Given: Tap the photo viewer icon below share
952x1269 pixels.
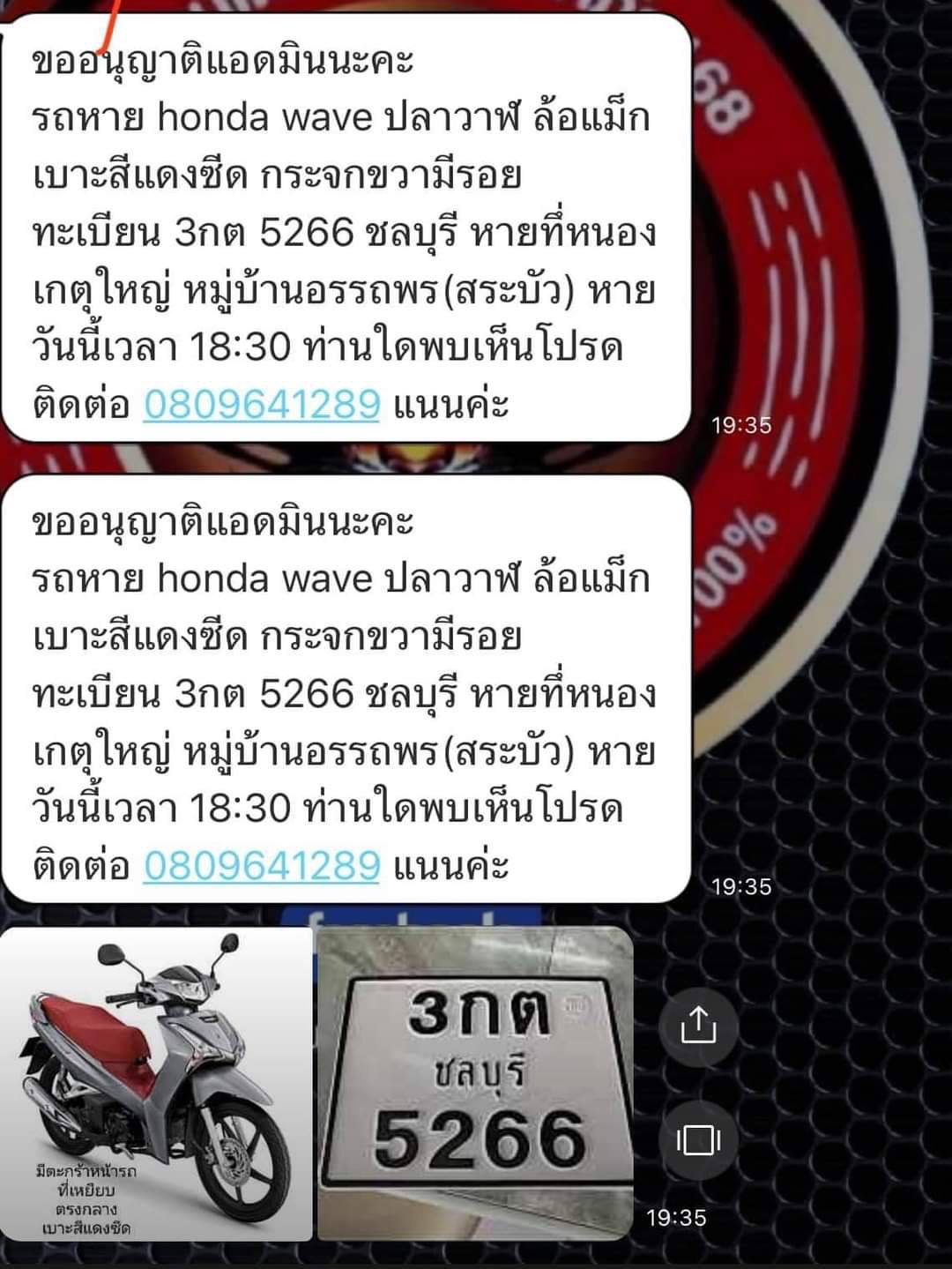Looking at the screenshot, I should [698, 1139].
